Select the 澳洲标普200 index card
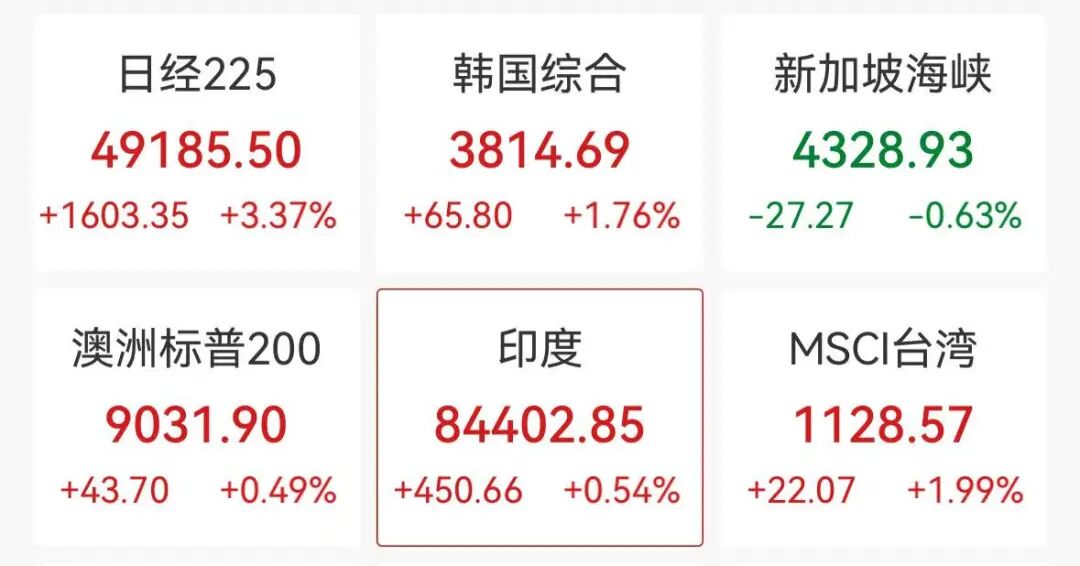Viewport: 1080px width, 566px height. (196, 420)
